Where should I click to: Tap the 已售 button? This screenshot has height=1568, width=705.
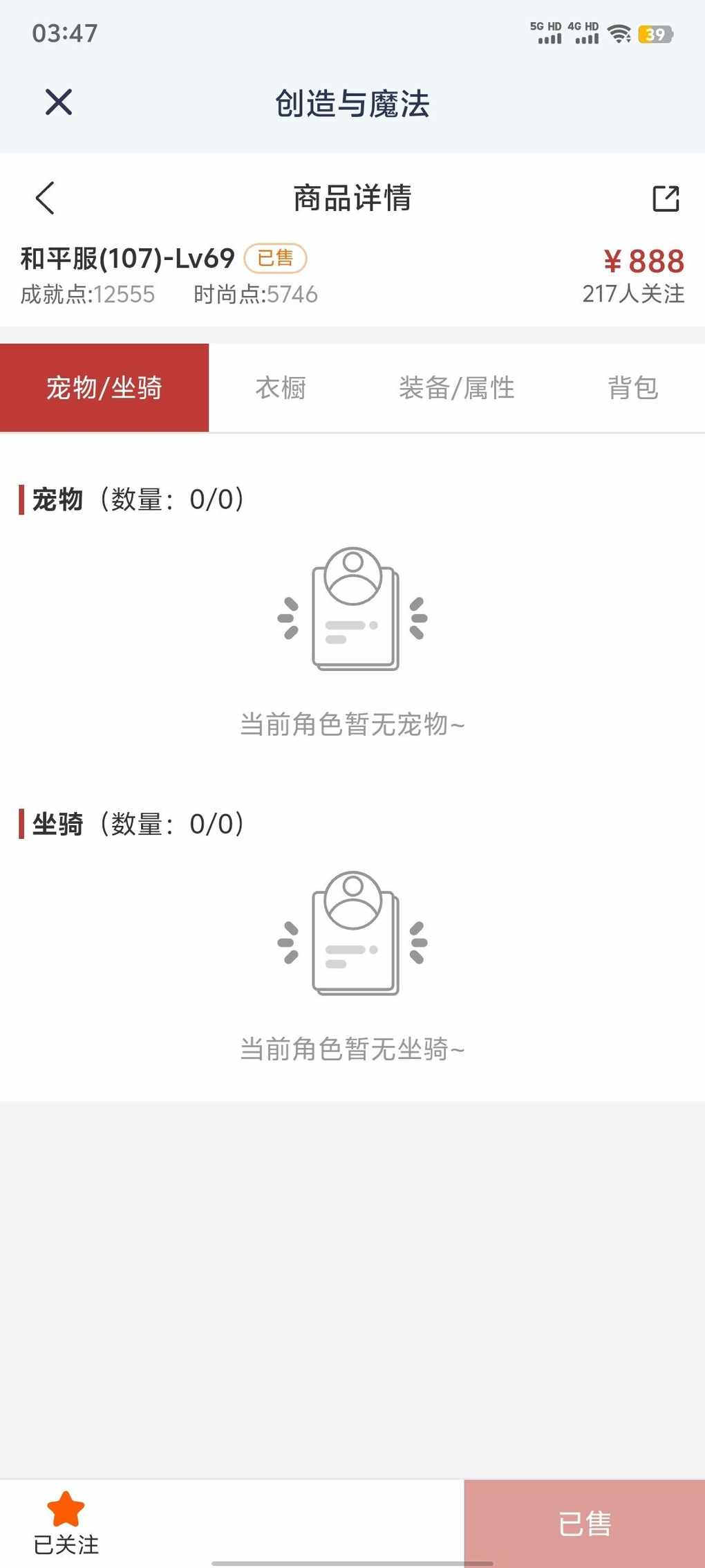(585, 1524)
